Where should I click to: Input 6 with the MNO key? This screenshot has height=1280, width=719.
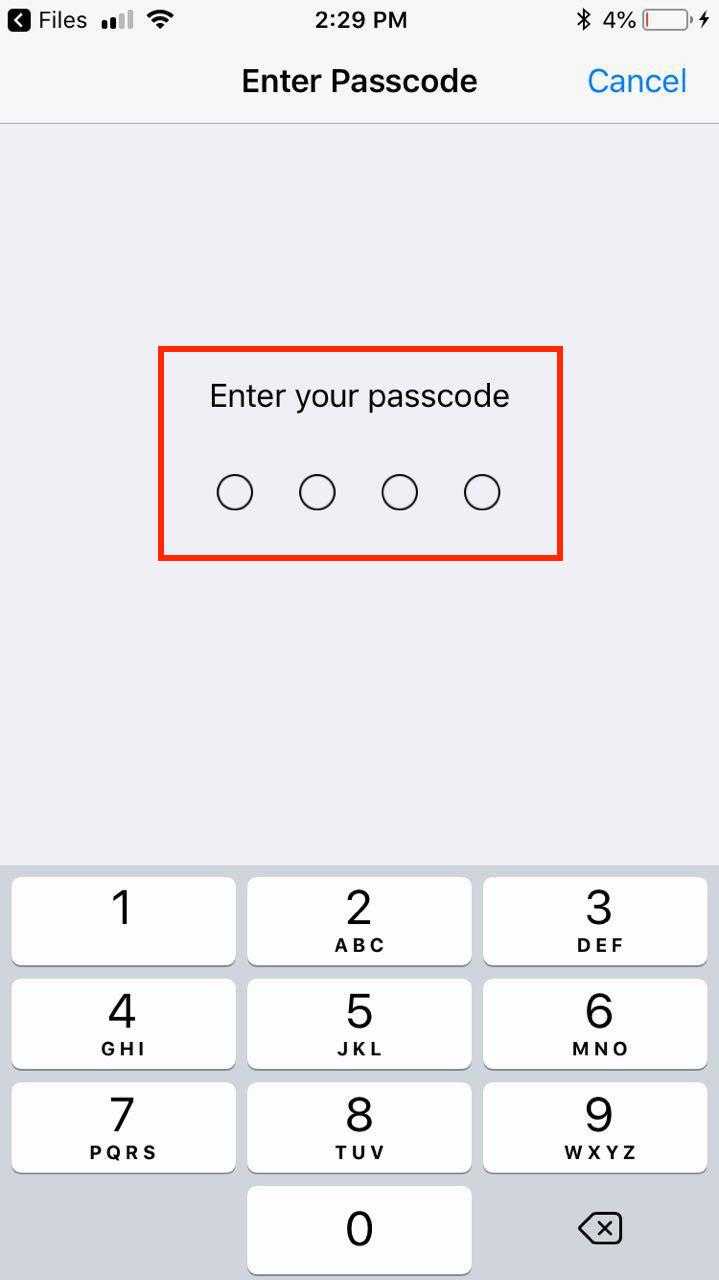point(595,1023)
